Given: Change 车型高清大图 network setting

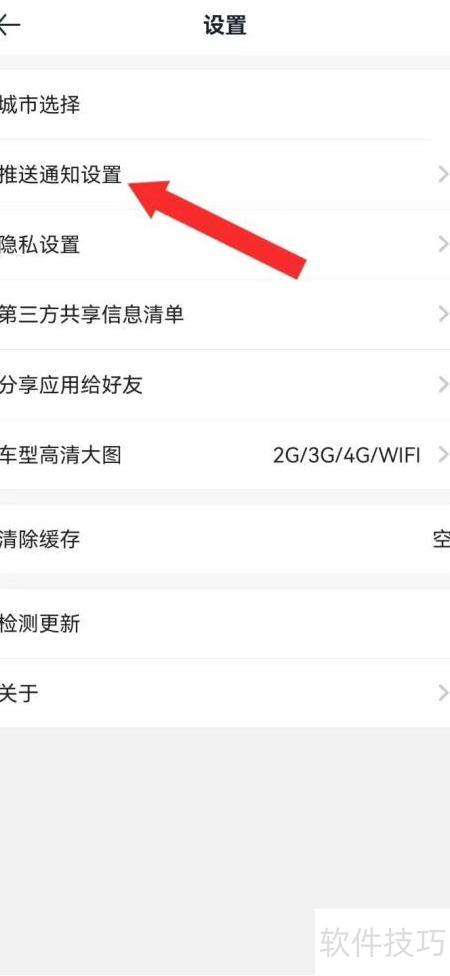Looking at the screenshot, I should pos(225,455).
